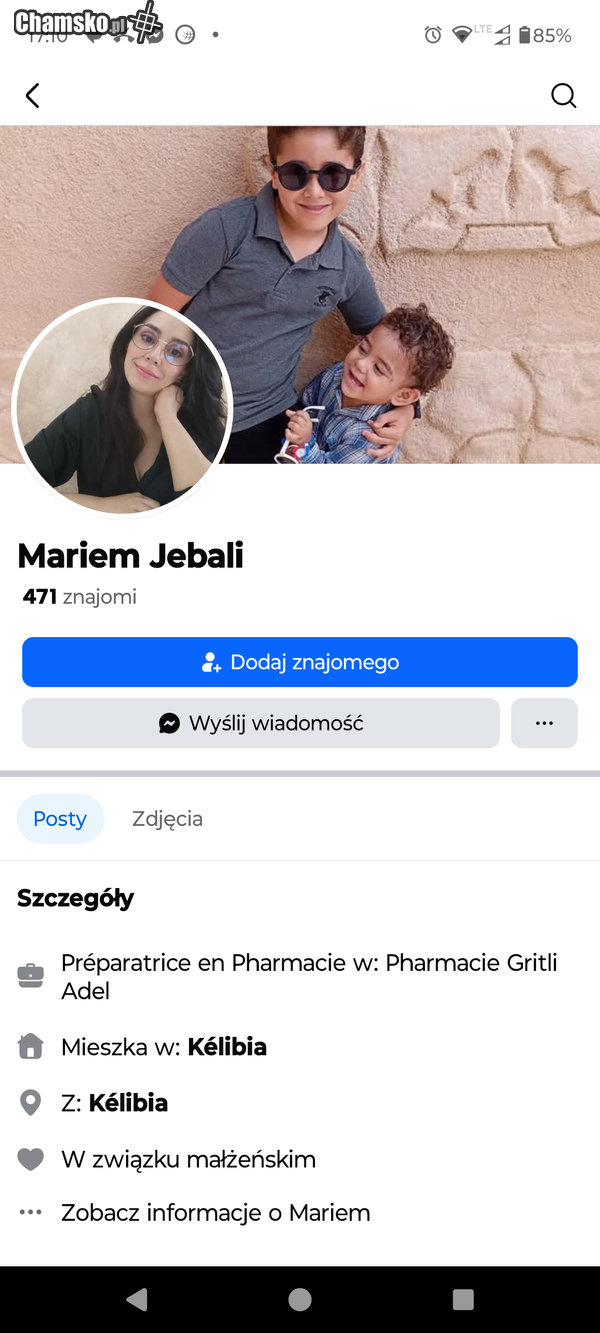Open Mieszka w: Kélibia location
This screenshot has height=1333, width=600.
click(164, 1047)
